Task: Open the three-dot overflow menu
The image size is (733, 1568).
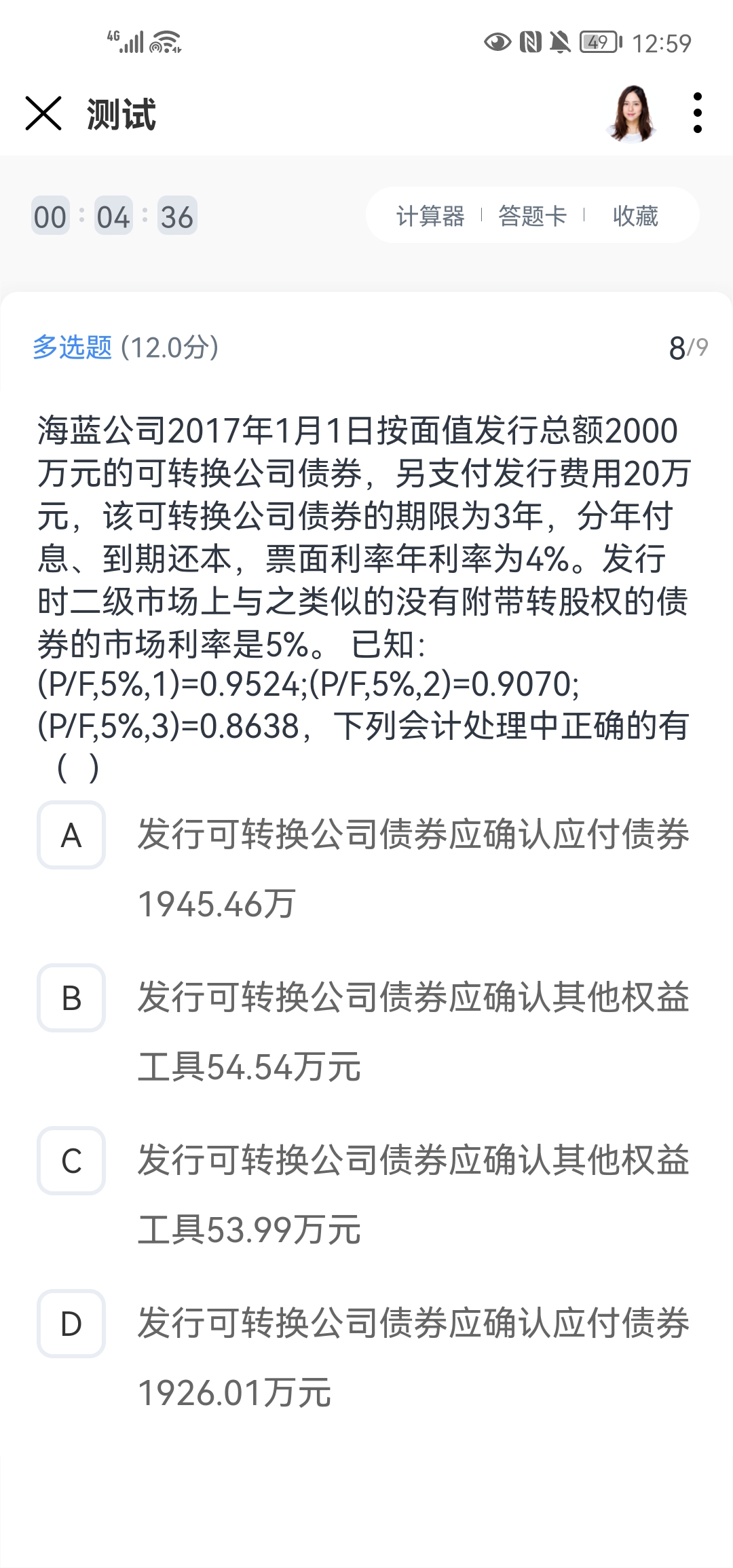Action: click(697, 113)
